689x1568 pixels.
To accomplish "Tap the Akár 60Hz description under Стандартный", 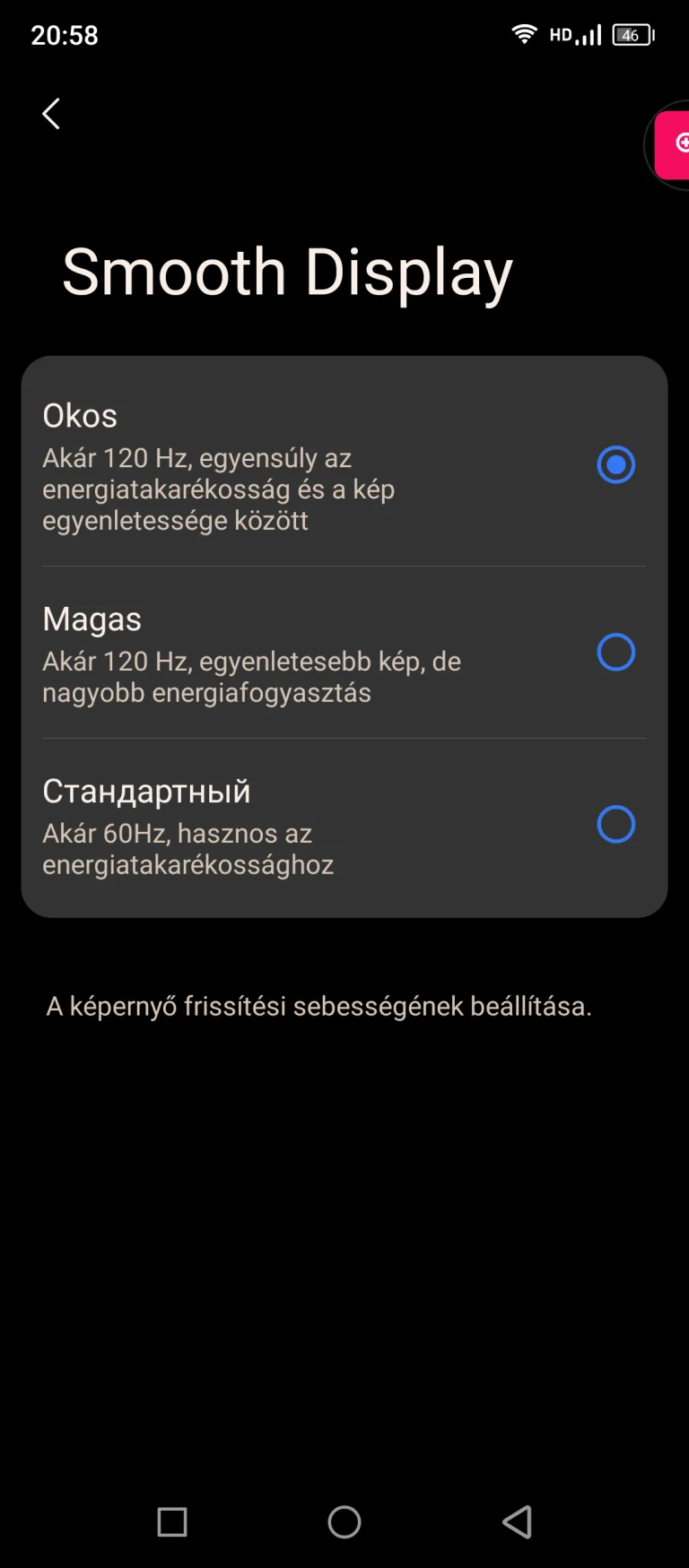I will click(x=188, y=848).
